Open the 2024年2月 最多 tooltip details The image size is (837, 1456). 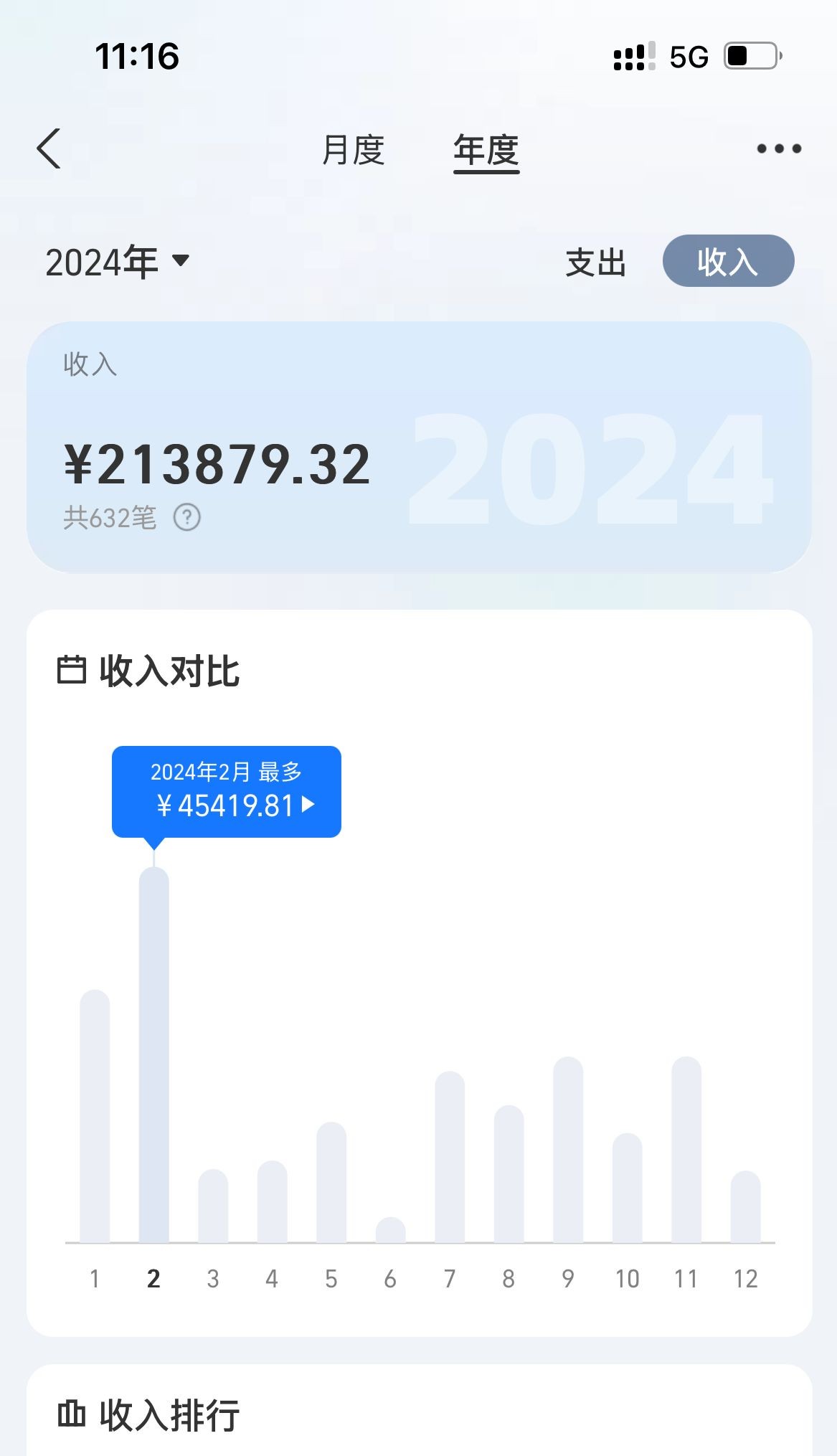[227, 792]
